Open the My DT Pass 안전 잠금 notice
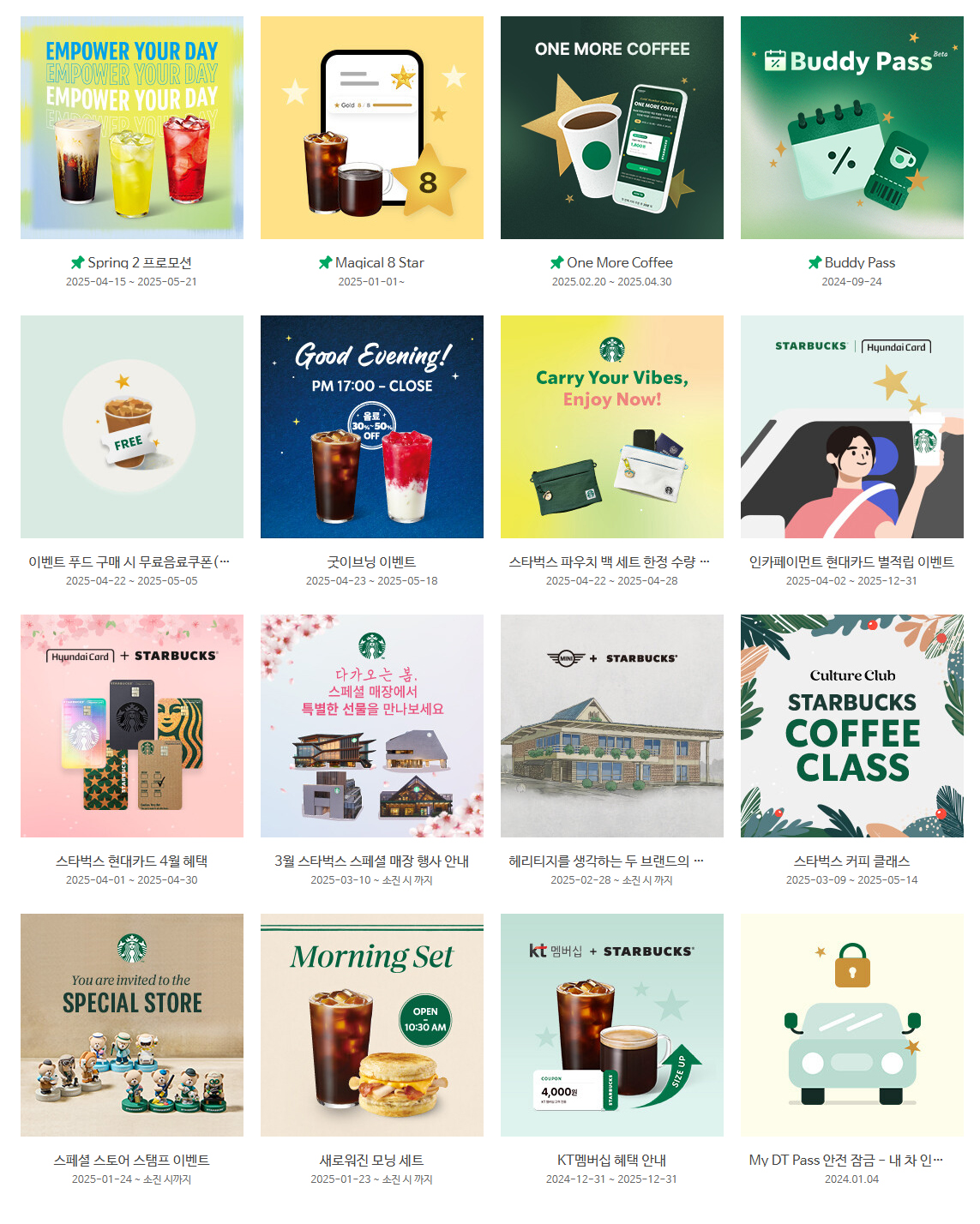This screenshot has width=980, height=1224. tap(852, 1025)
